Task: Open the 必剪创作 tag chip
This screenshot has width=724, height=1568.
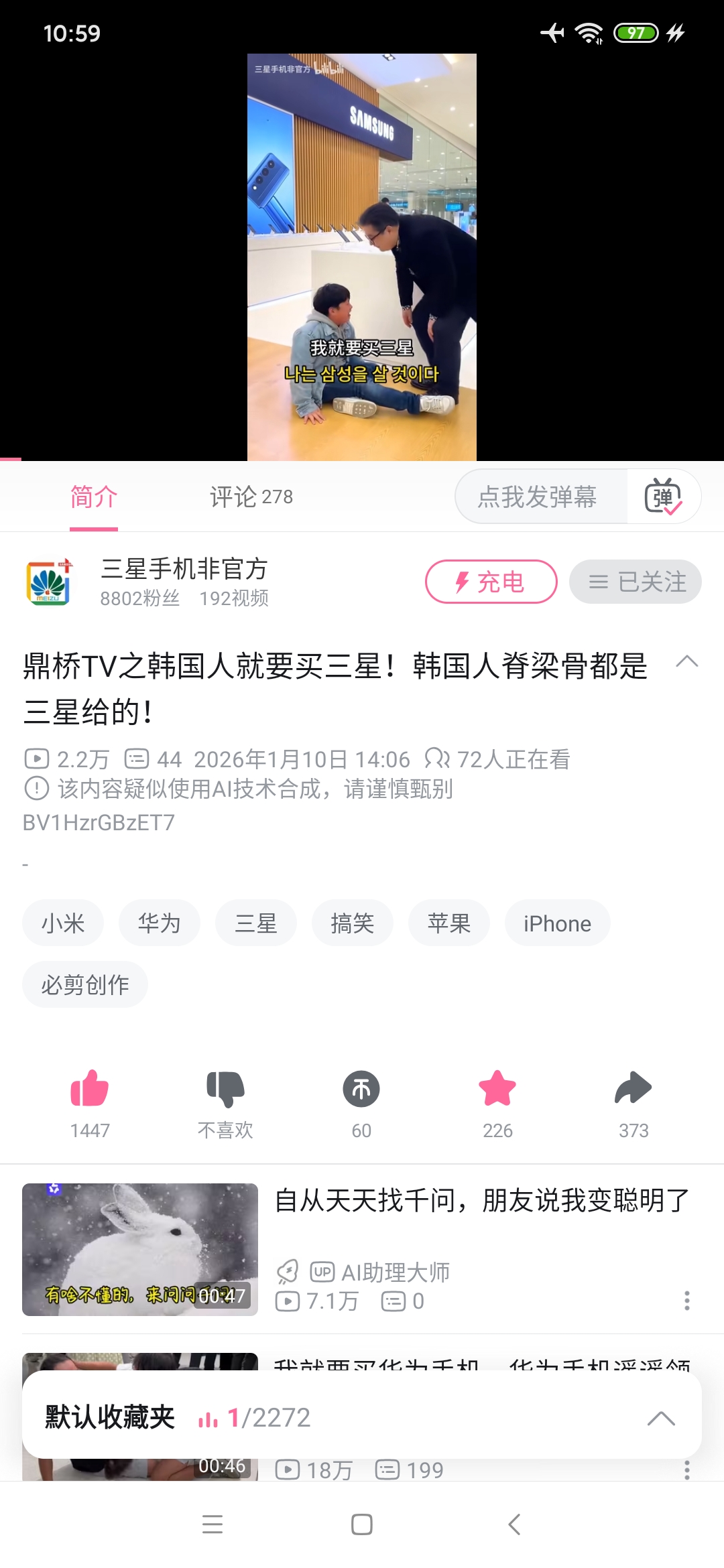Action: [x=85, y=984]
